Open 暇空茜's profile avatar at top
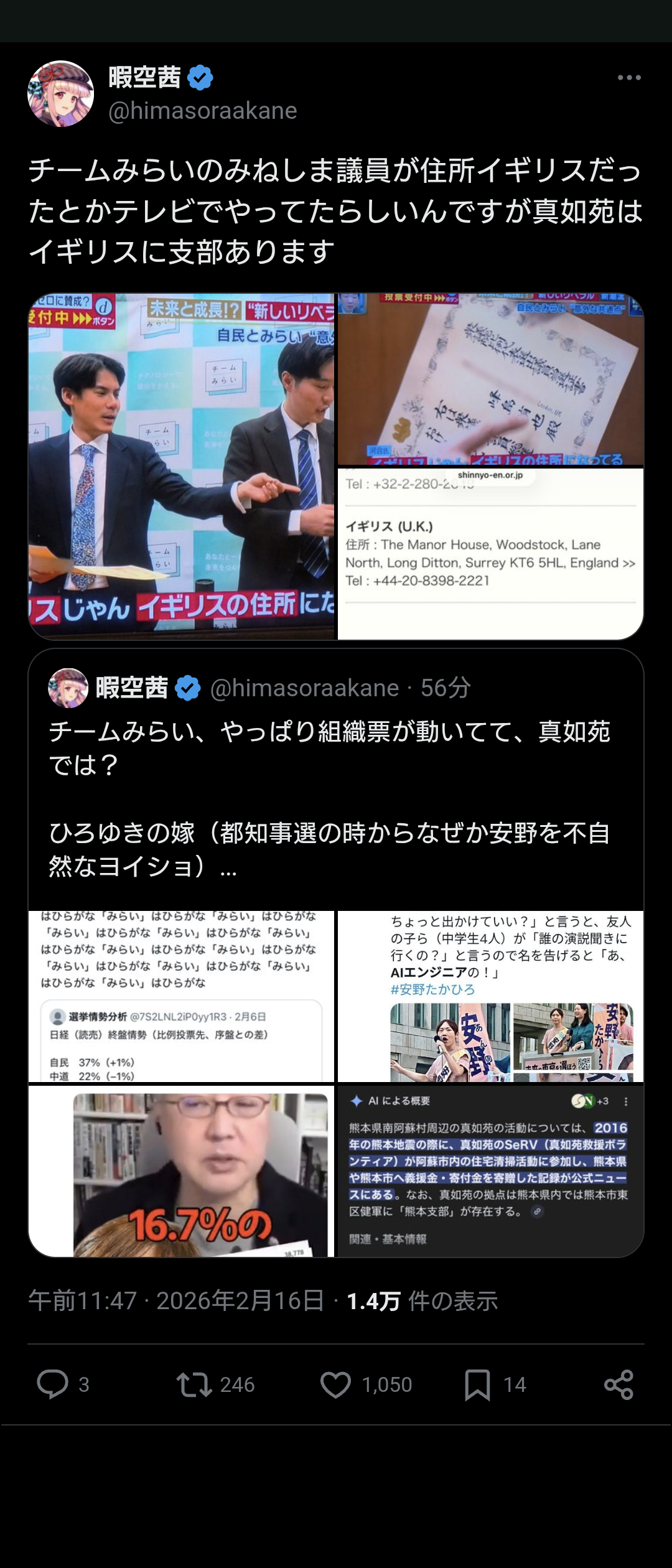This screenshot has width=672, height=1568. [x=60, y=94]
